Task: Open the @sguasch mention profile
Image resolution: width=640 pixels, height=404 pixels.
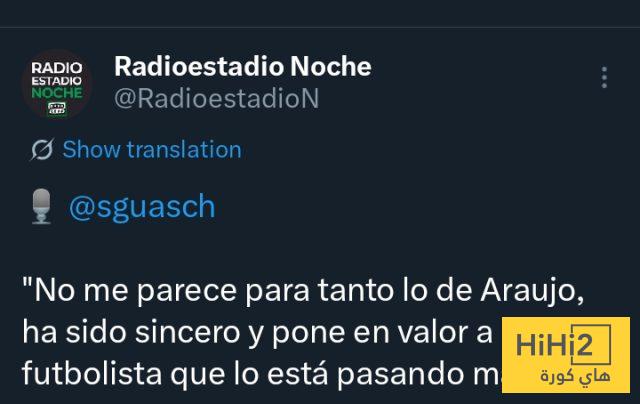Action: (x=141, y=206)
